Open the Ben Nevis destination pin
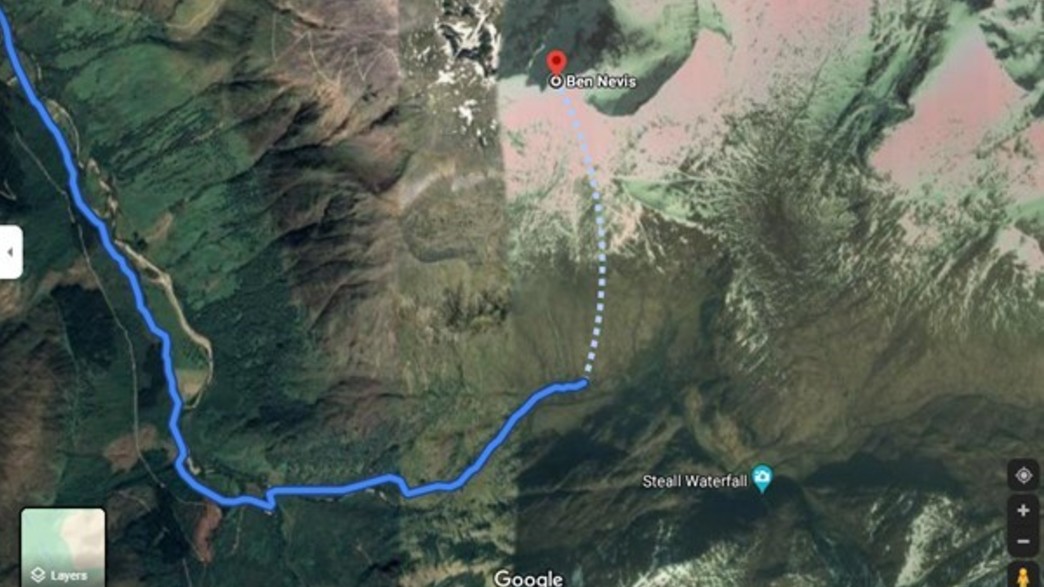1044x587 pixels. point(557,67)
